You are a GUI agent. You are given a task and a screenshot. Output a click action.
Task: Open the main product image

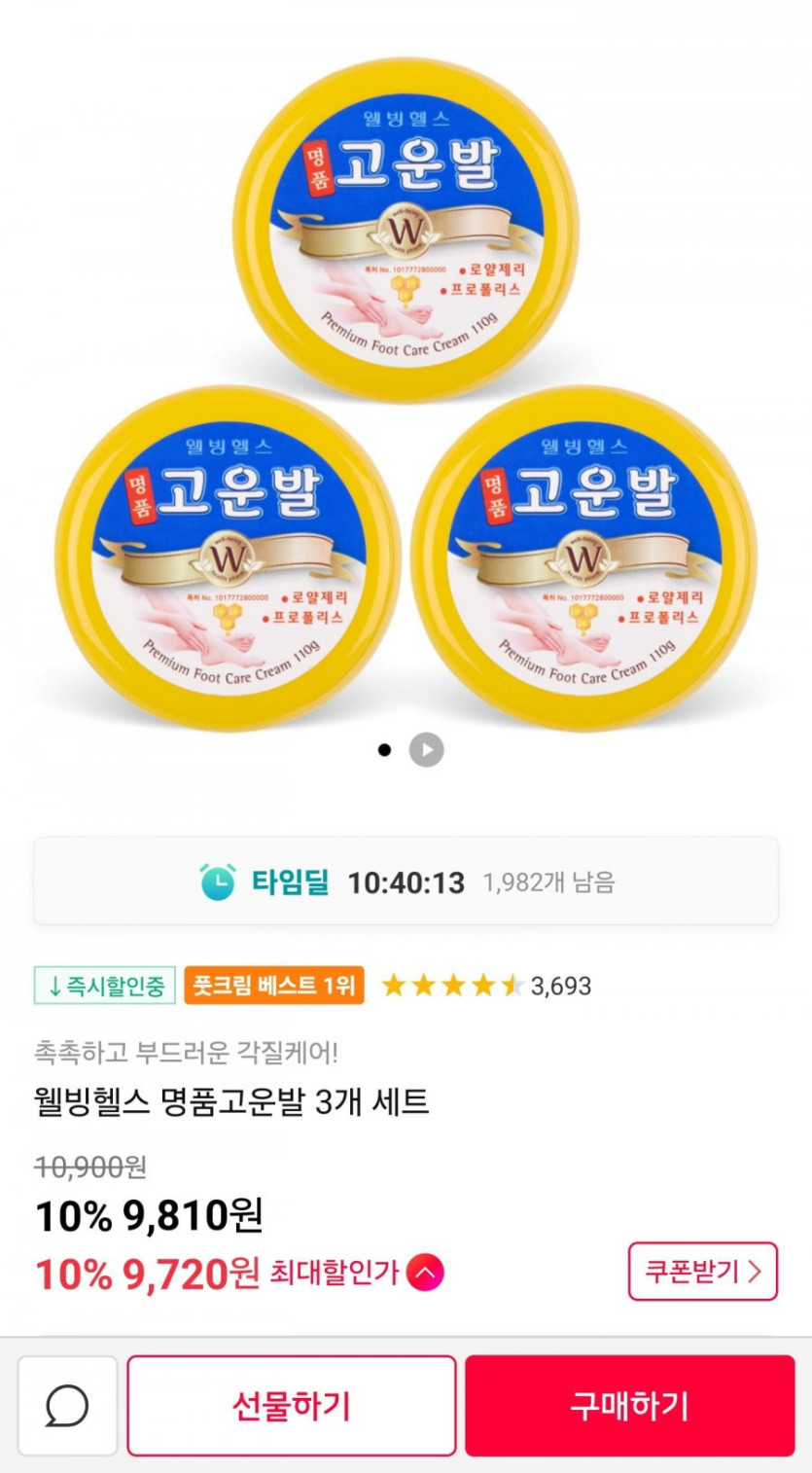[406, 389]
